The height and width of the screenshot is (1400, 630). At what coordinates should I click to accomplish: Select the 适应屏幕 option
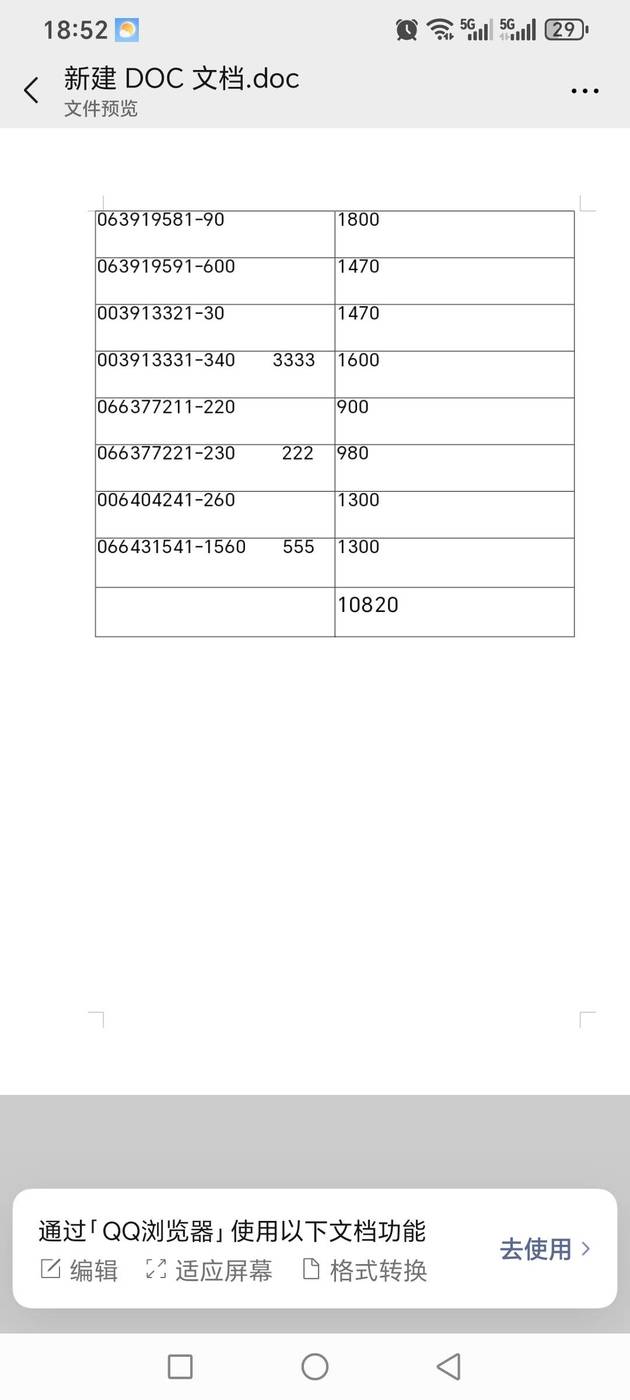click(209, 1270)
